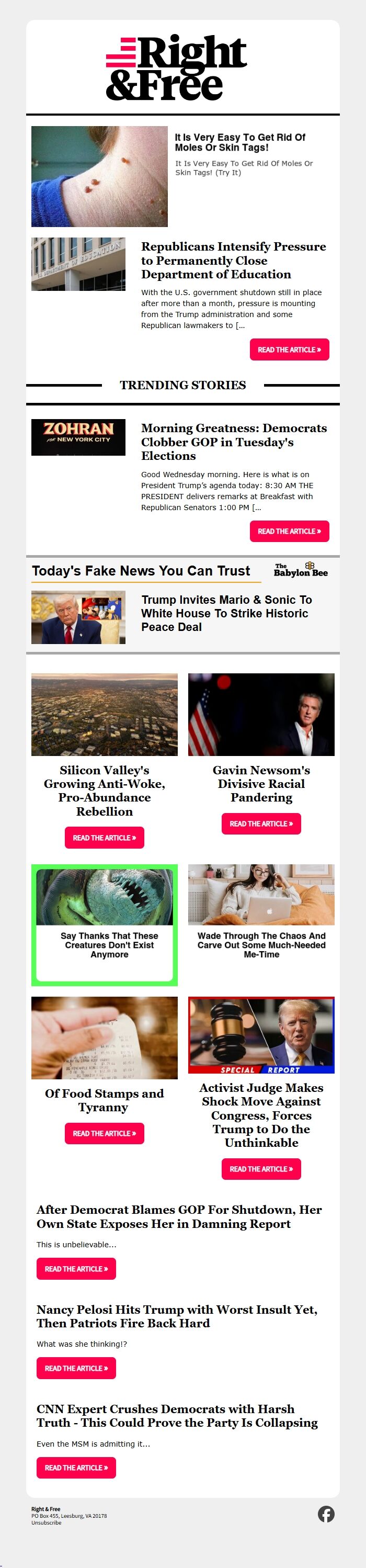Tap the Silicon Valley aerial photo
Screen dimensions: 366x1568
click(x=105, y=714)
